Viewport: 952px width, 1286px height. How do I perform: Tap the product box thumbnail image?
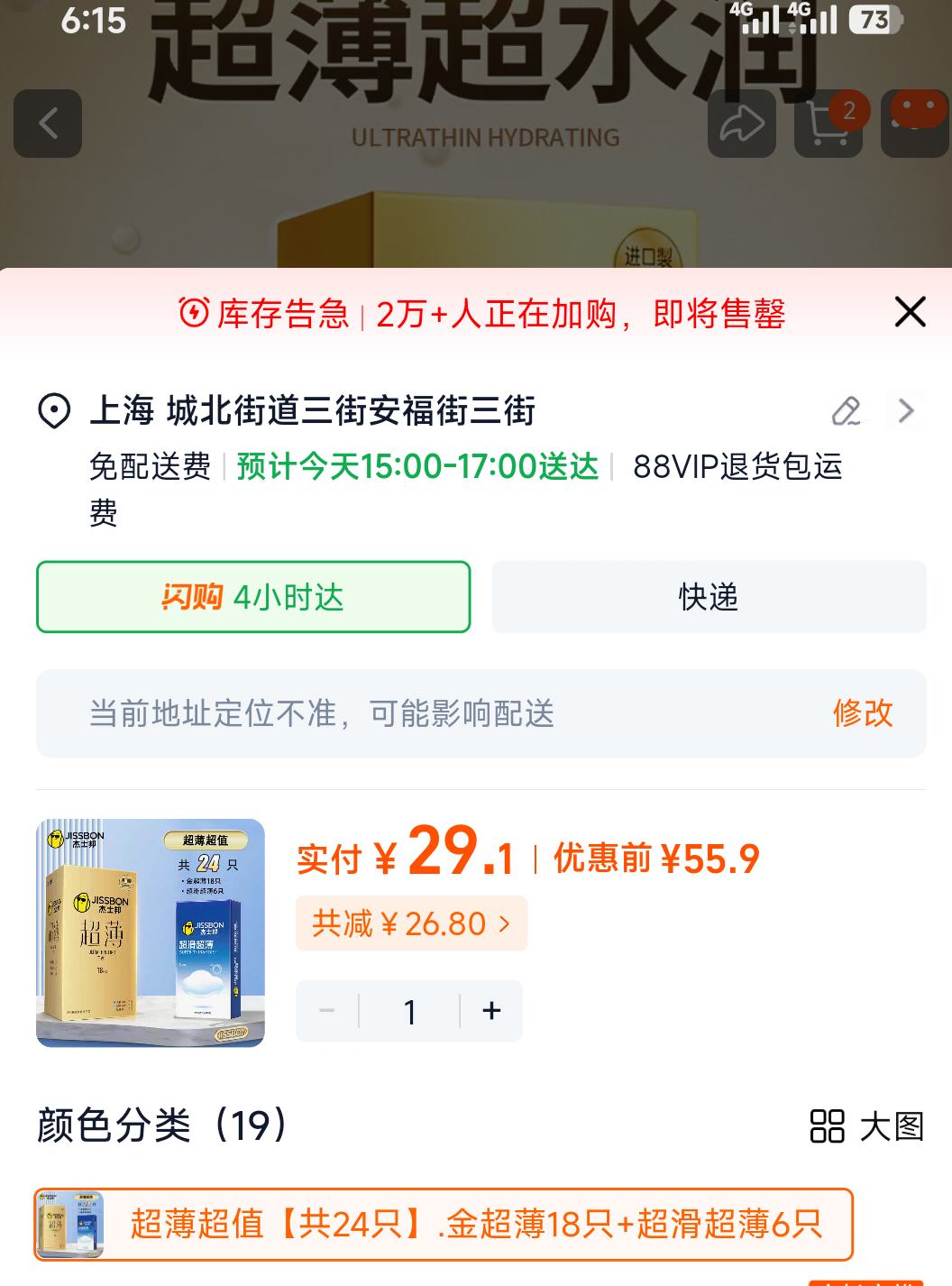[x=151, y=930]
